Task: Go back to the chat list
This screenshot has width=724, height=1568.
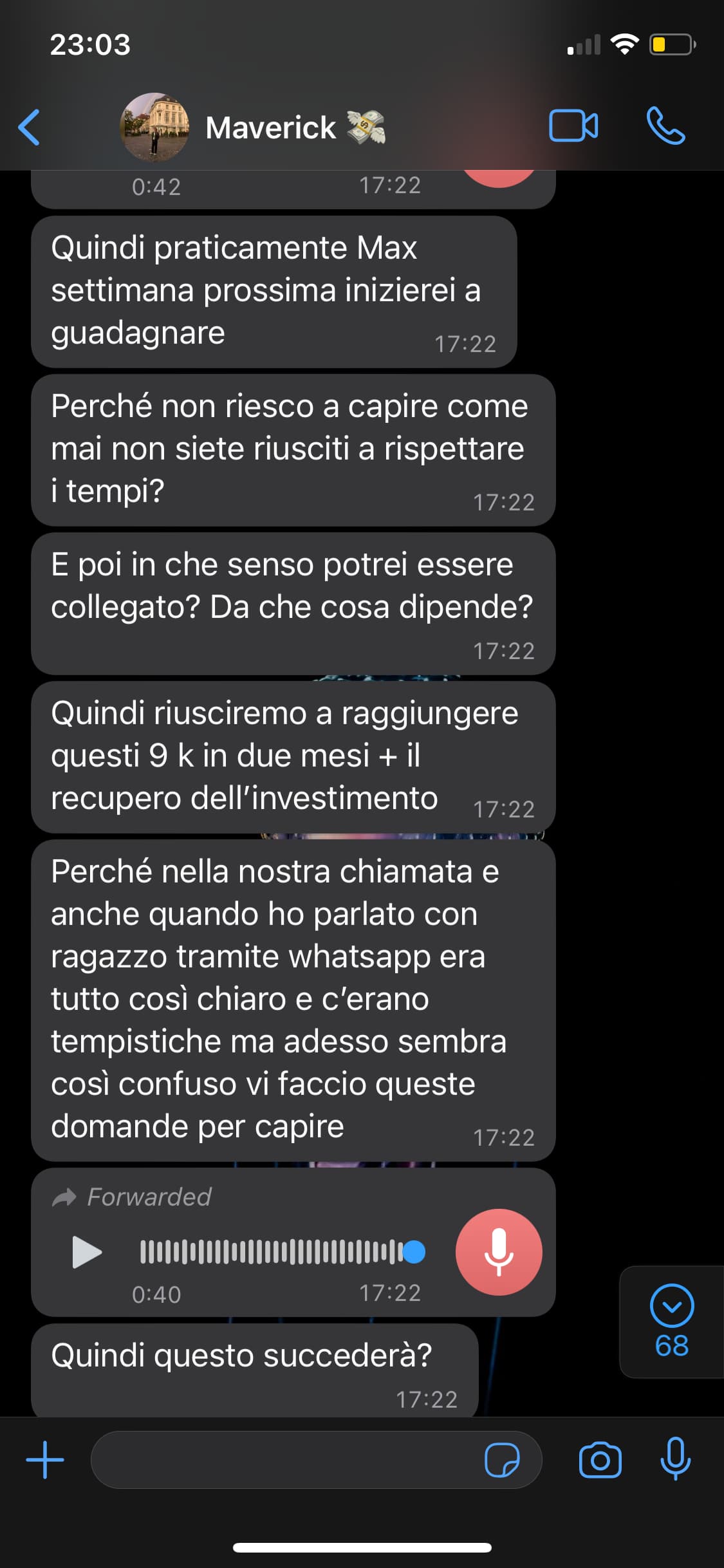Action: point(30,127)
